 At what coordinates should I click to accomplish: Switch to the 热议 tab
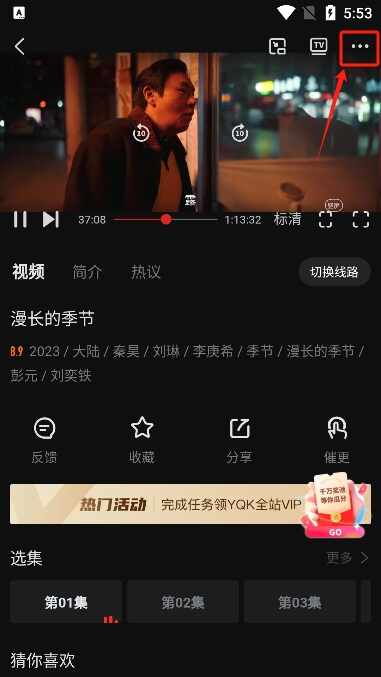(x=146, y=272)
